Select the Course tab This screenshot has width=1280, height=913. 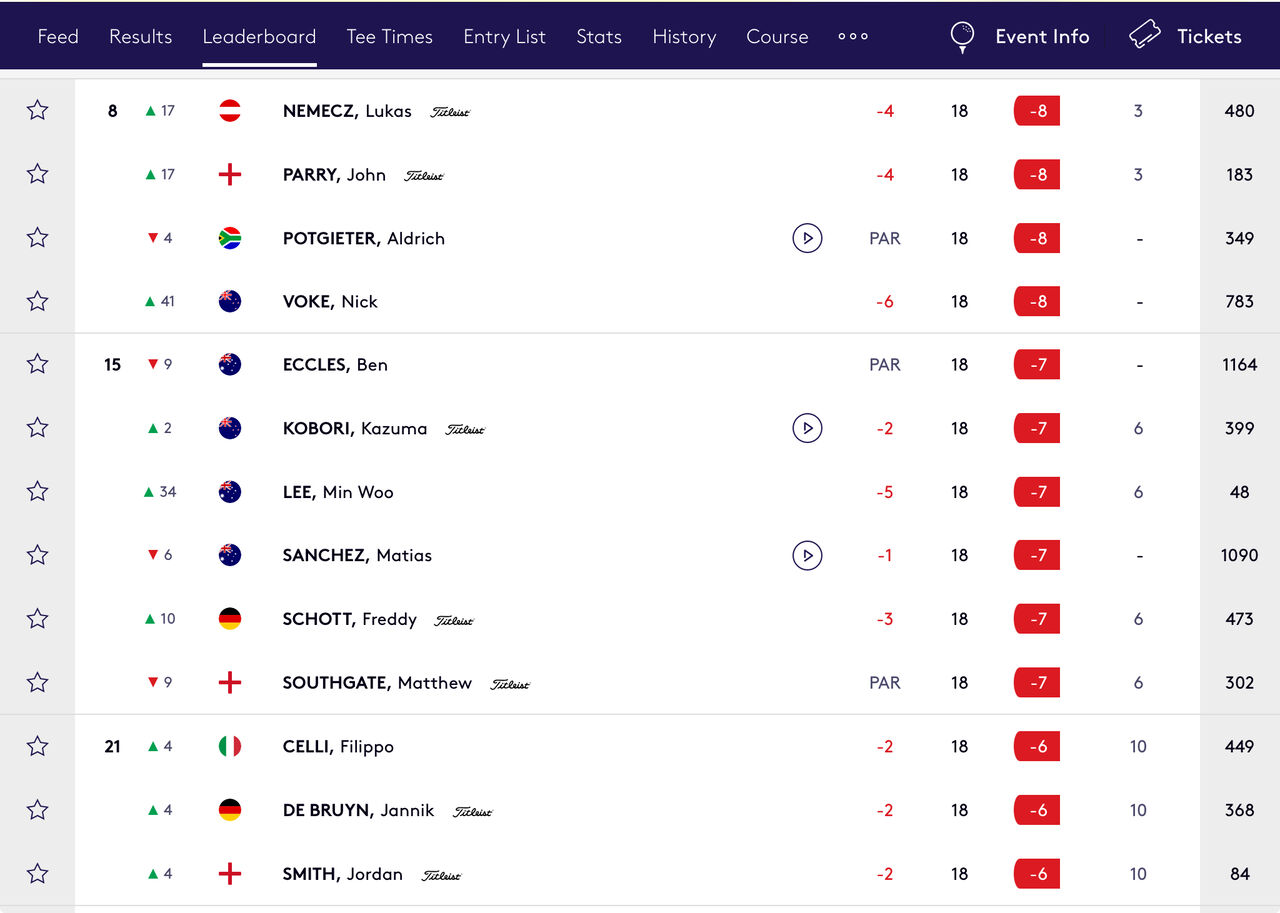tap(777, 36)
